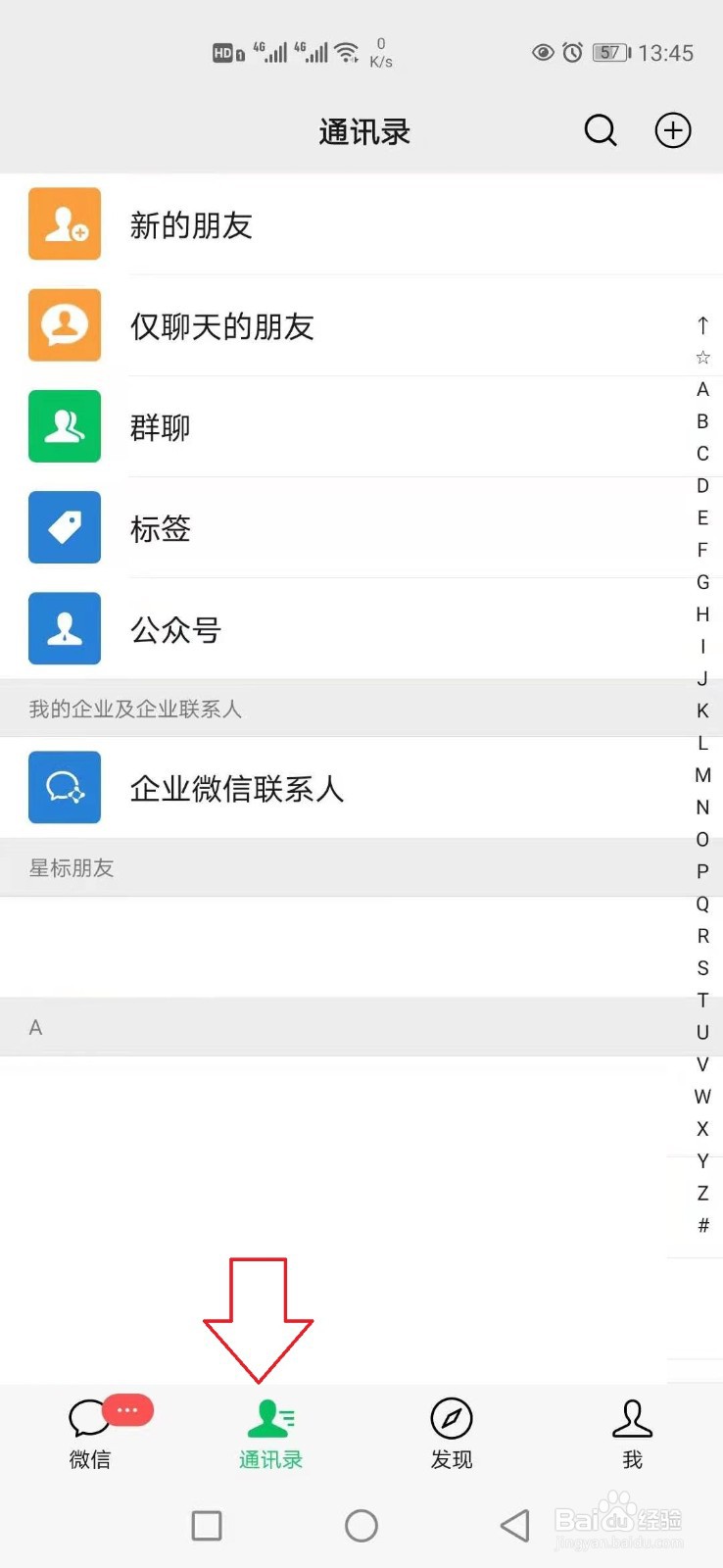
Task: Jump to letter A in contact index
Action: 702,389
